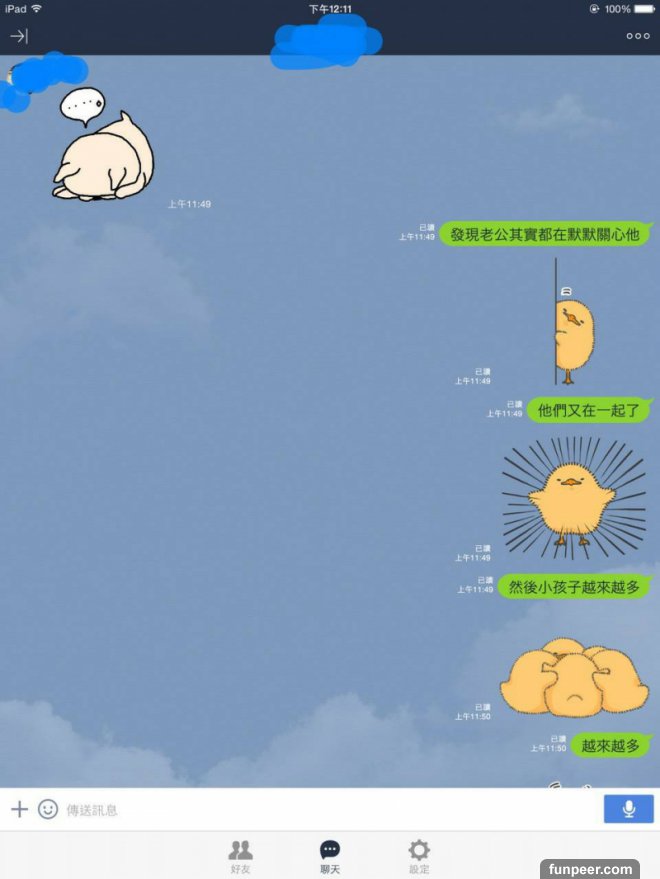Tap the plus icon to attach content
660x879 pixels.
click(19, 809)
